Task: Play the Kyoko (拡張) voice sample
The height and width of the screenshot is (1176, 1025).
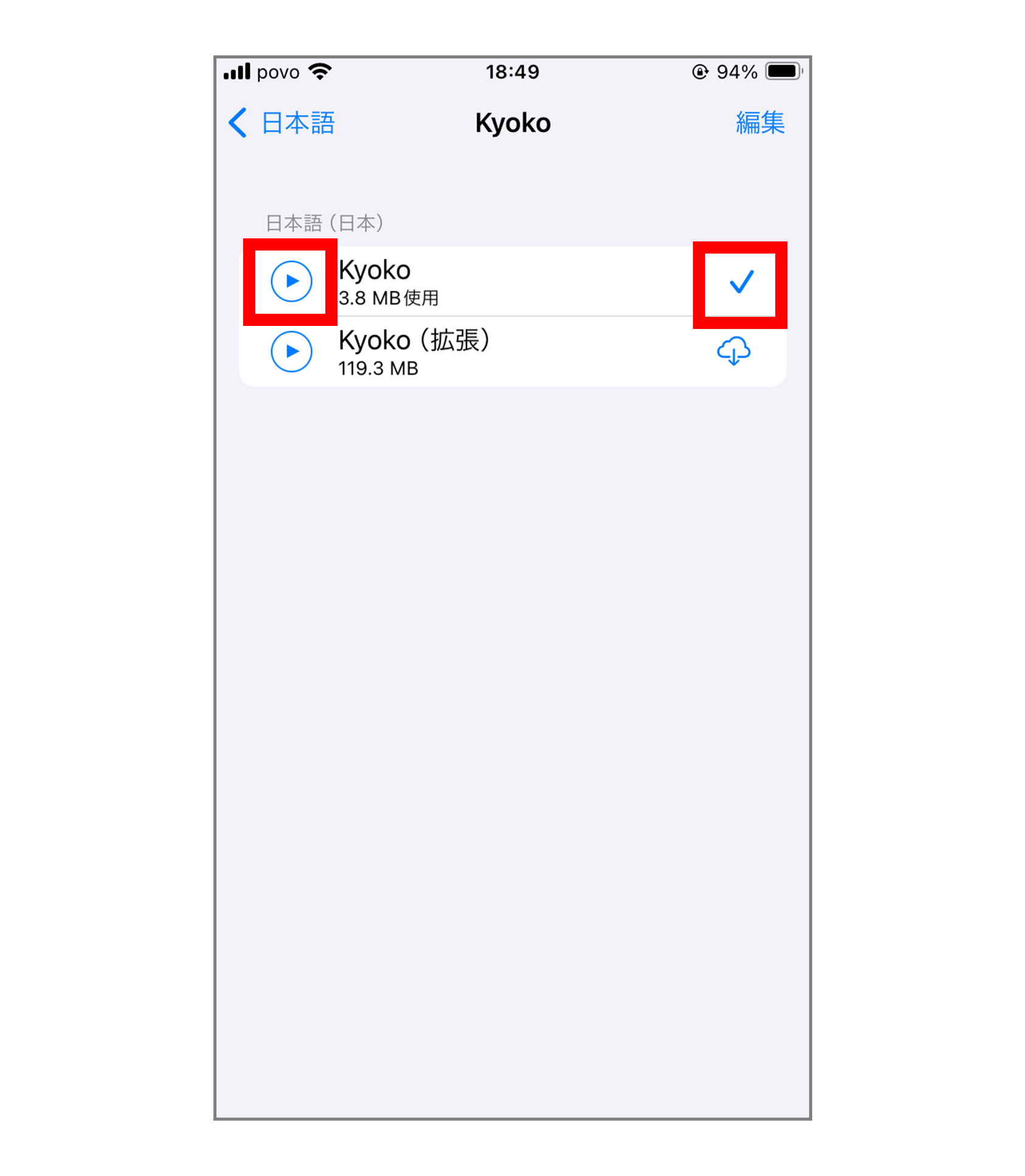Action: tap(291, 351)
